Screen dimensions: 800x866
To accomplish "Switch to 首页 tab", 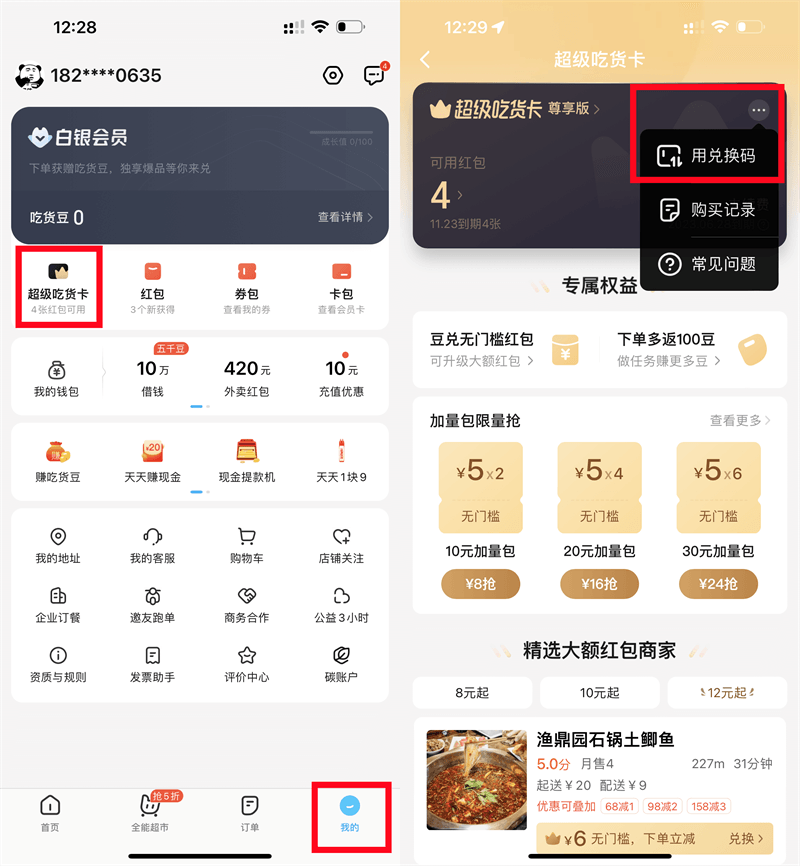I will 49,812.
